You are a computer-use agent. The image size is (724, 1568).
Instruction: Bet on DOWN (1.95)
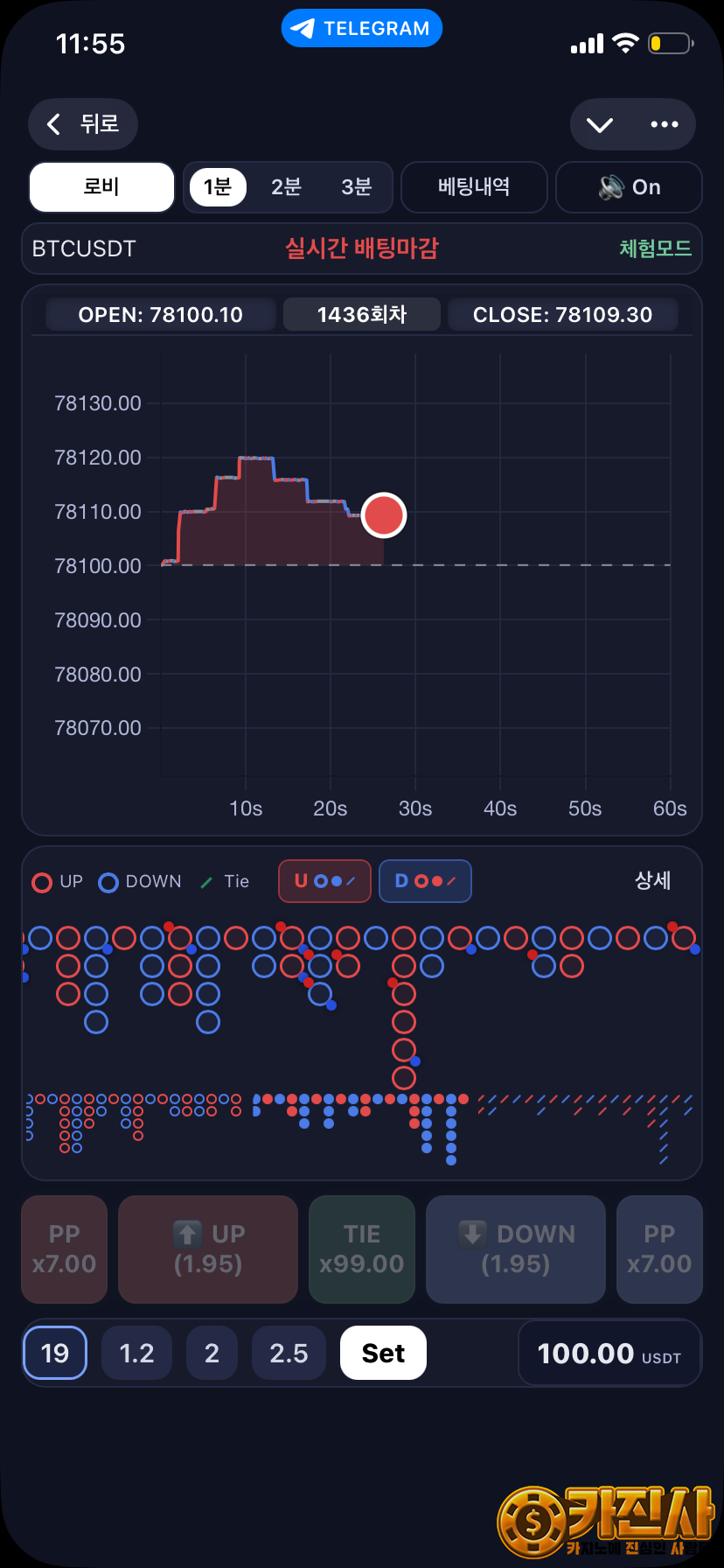tap(516, 1249)
